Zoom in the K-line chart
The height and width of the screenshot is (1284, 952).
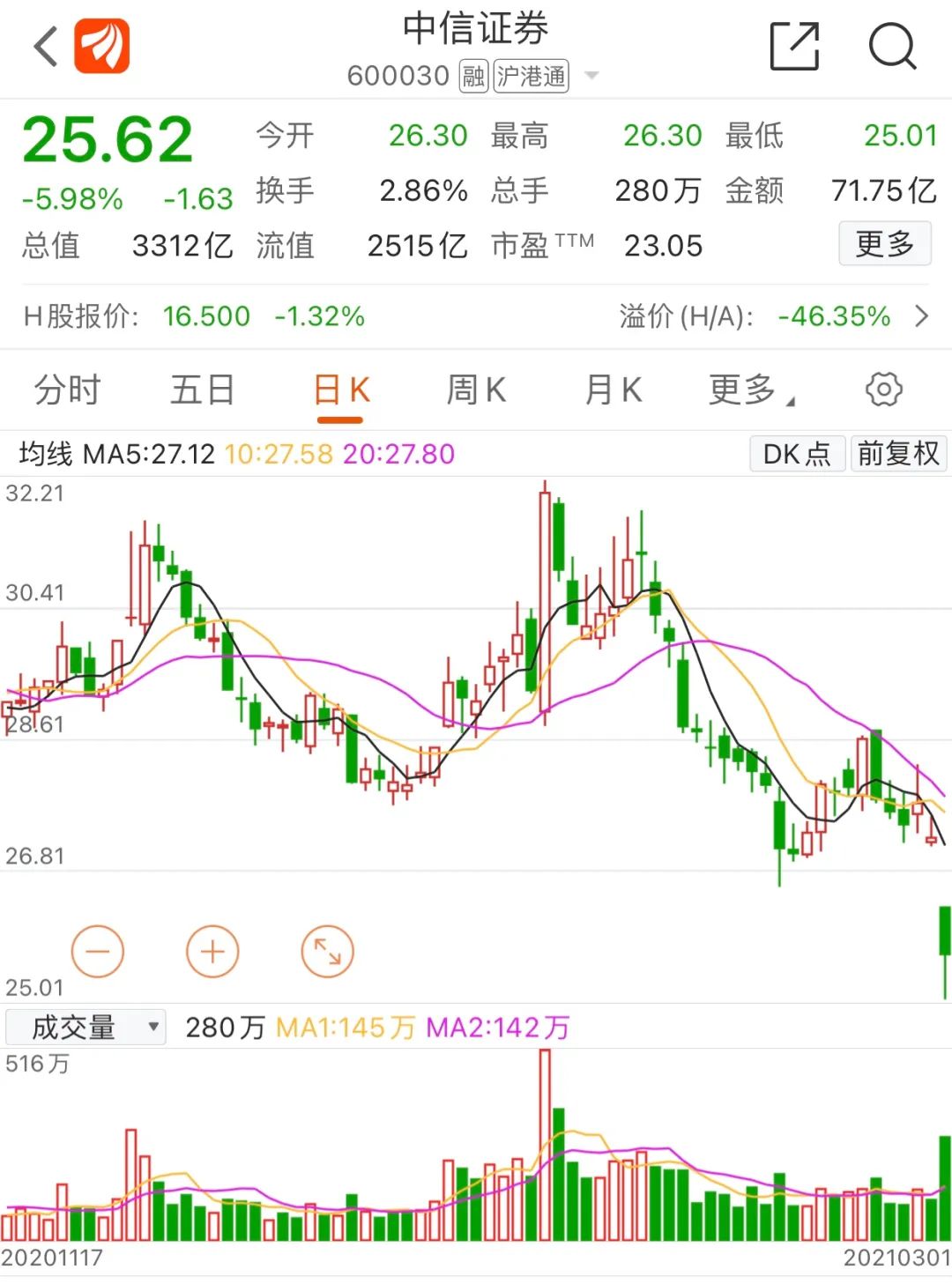click(212, 952)
